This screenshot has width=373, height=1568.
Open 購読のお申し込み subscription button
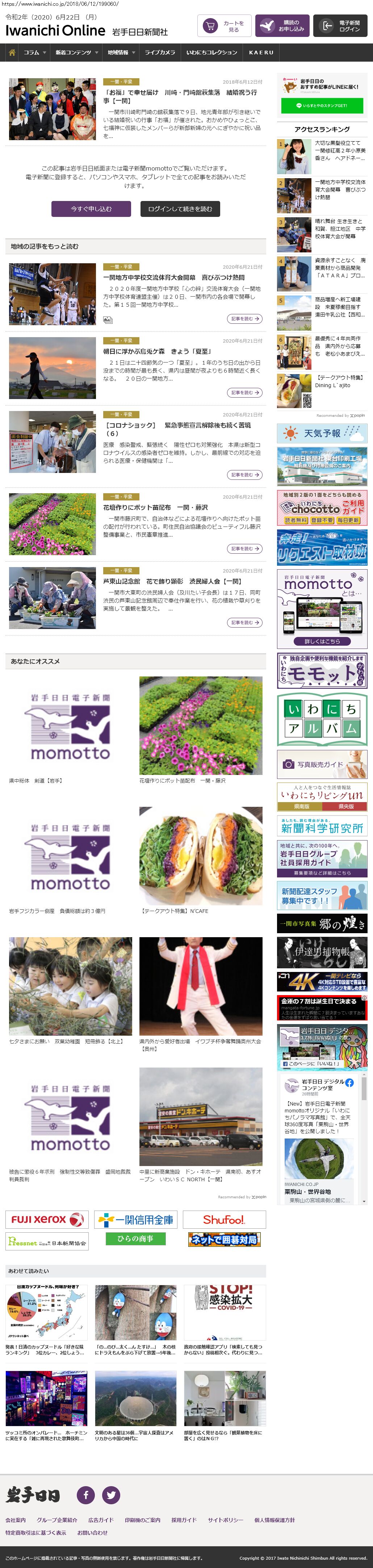click(x=282, y=26)
